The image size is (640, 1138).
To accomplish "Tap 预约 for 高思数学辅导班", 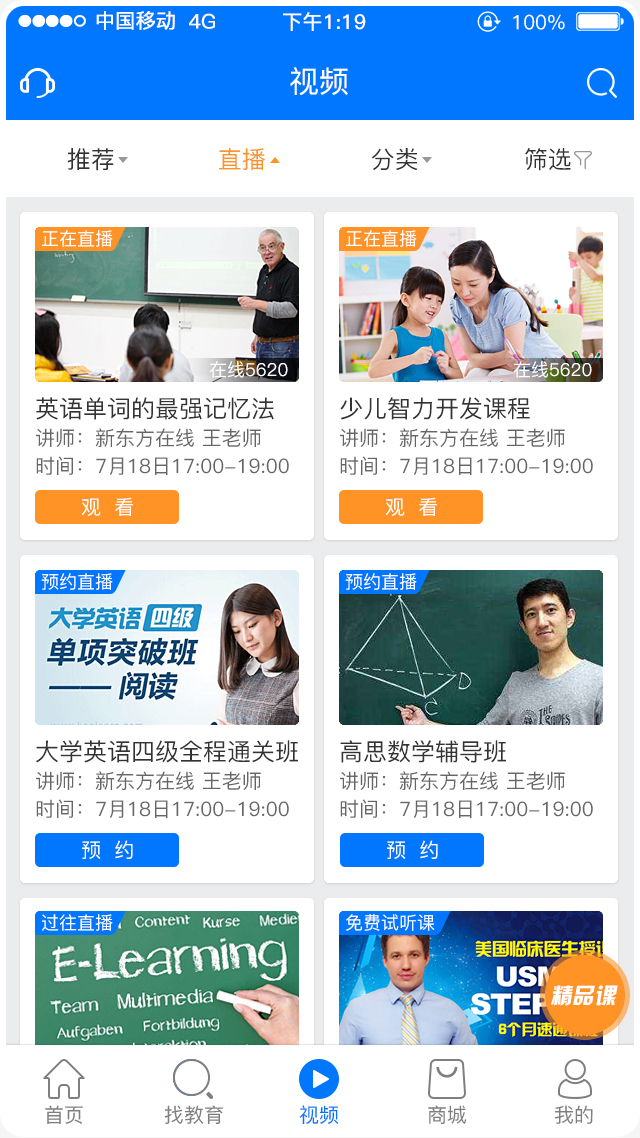I will (412, 850).
